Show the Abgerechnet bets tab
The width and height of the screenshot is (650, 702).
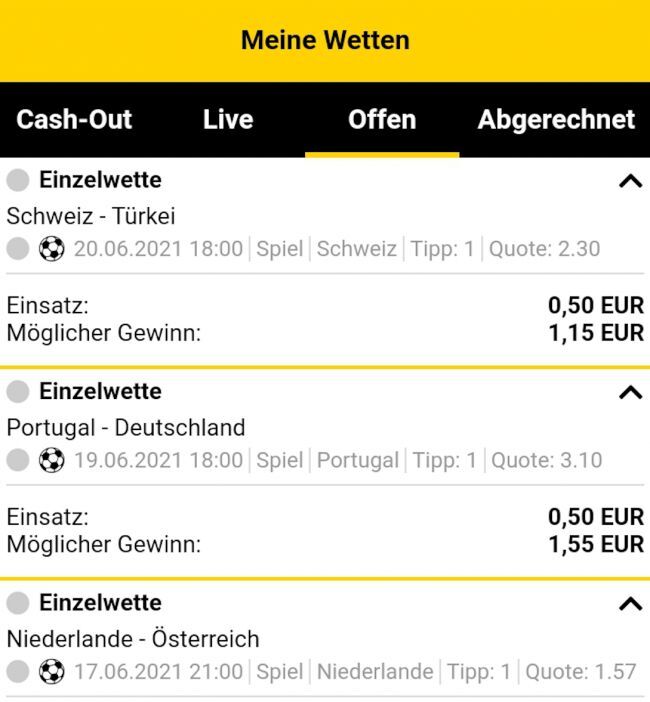(x=556, y=120)
